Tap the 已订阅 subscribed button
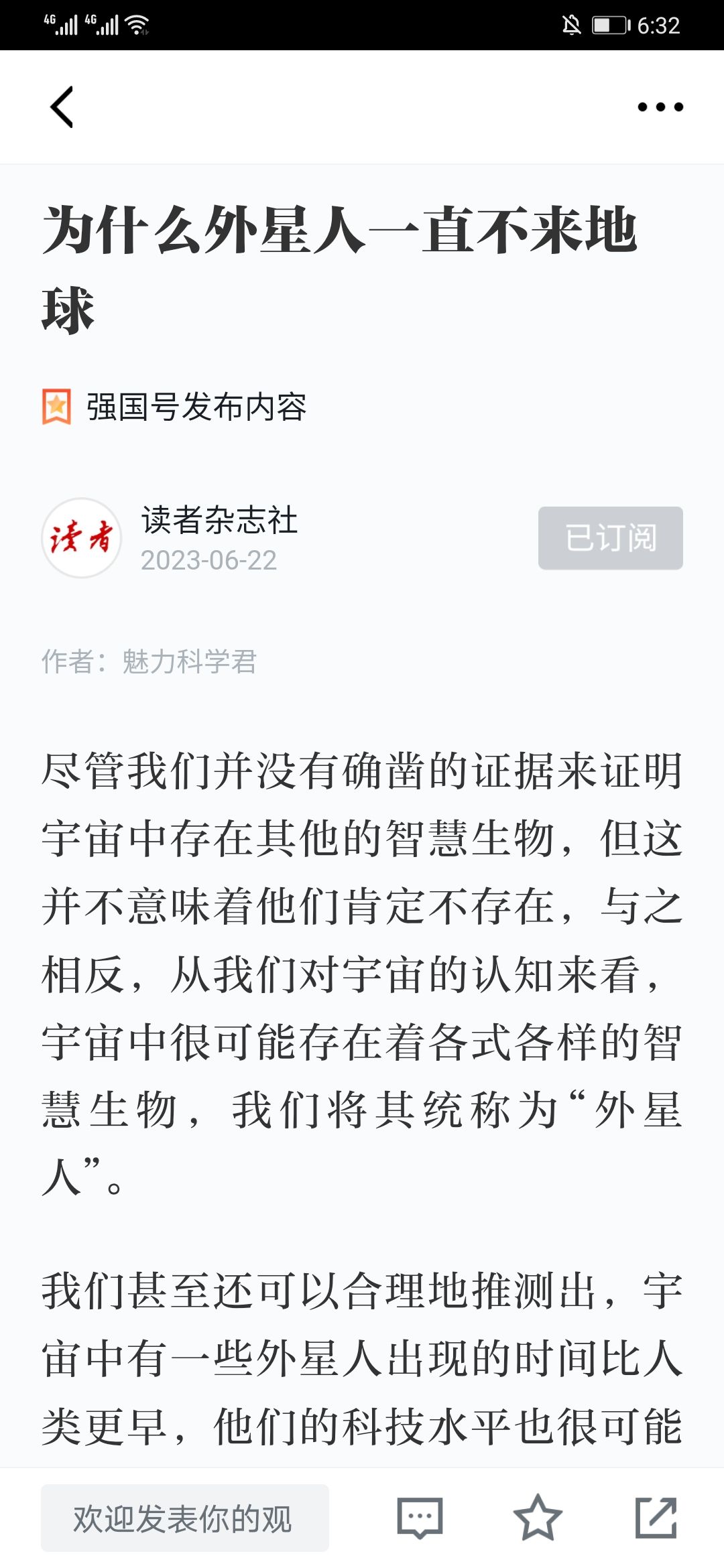The image size is (724, 1568). [x=611, y=538]
